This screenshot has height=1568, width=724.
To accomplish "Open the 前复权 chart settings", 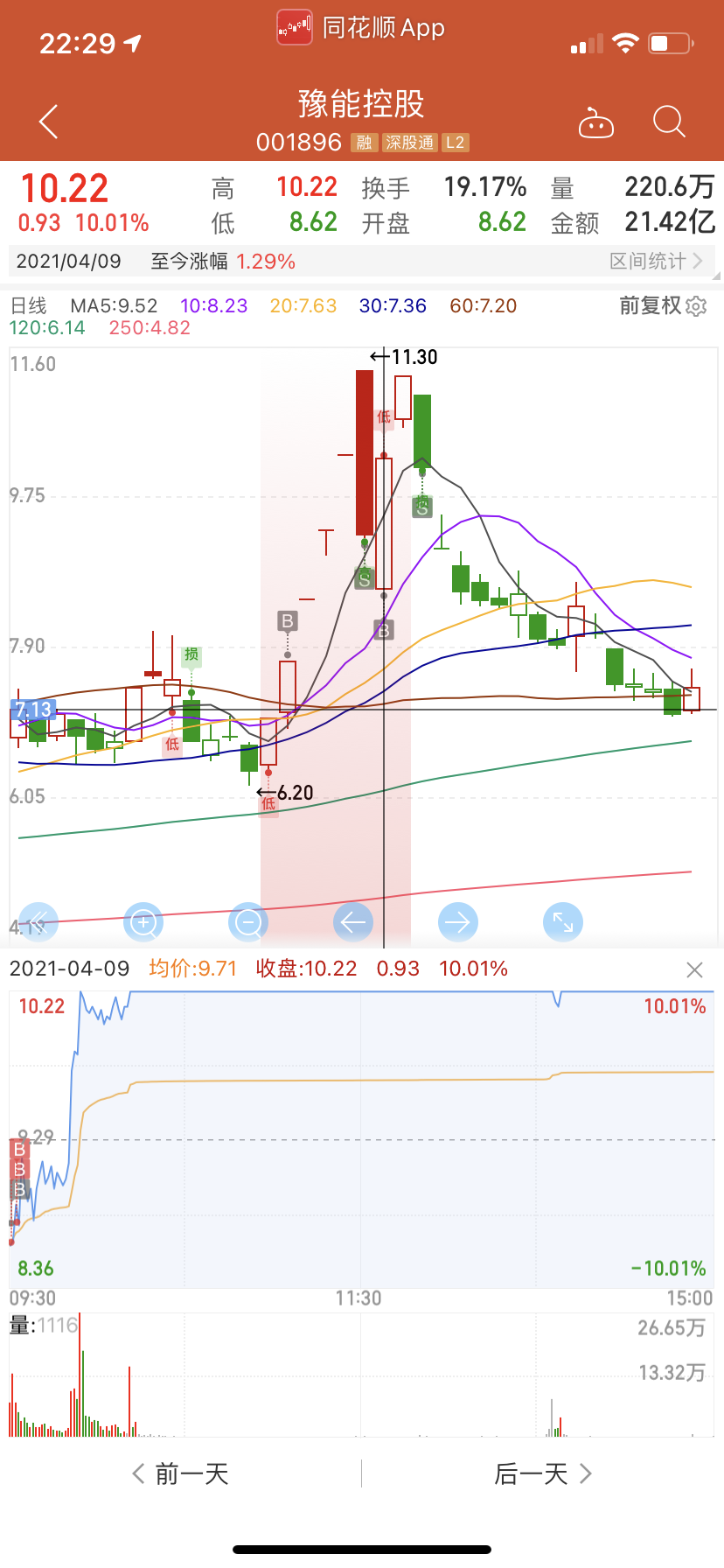I will point(663,305).
